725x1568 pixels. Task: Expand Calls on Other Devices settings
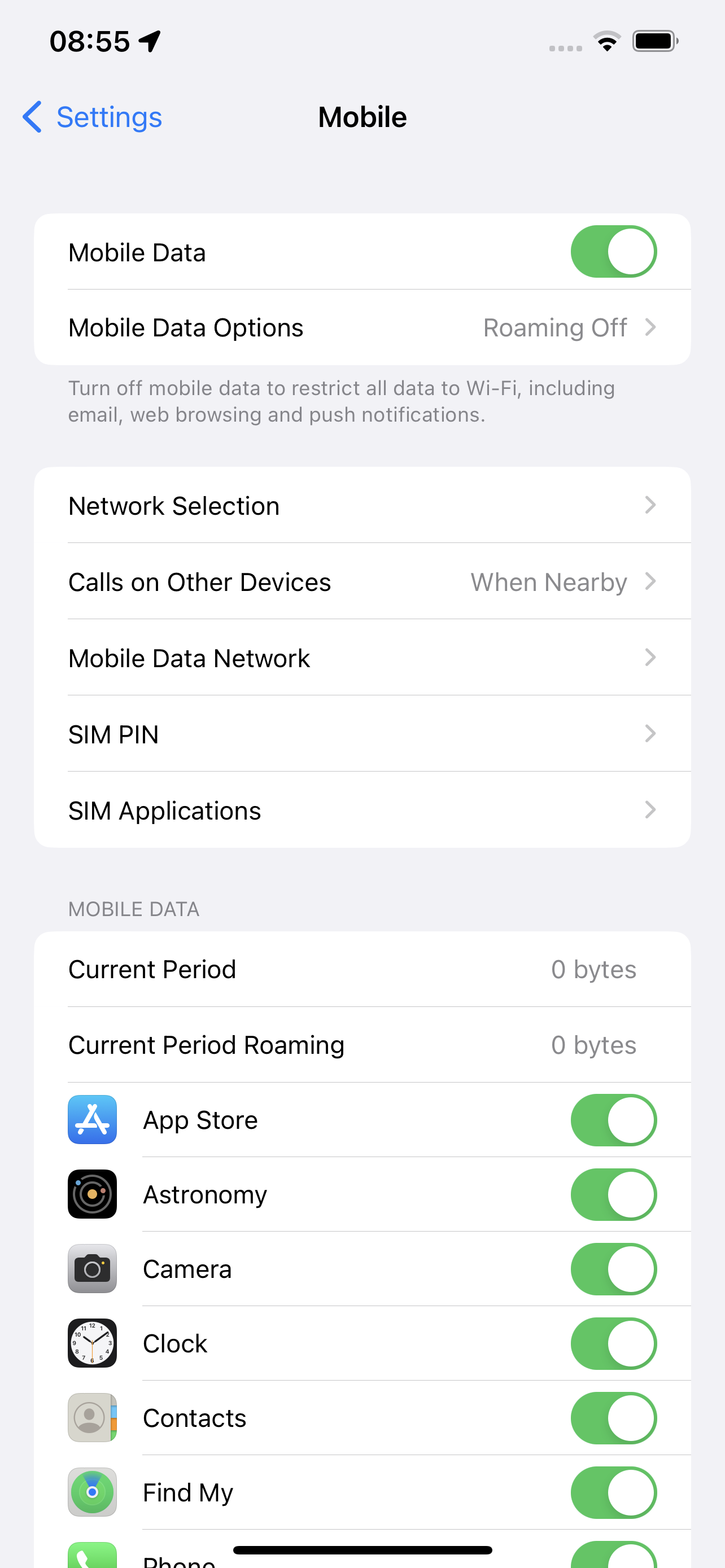[x=362, y=581]
